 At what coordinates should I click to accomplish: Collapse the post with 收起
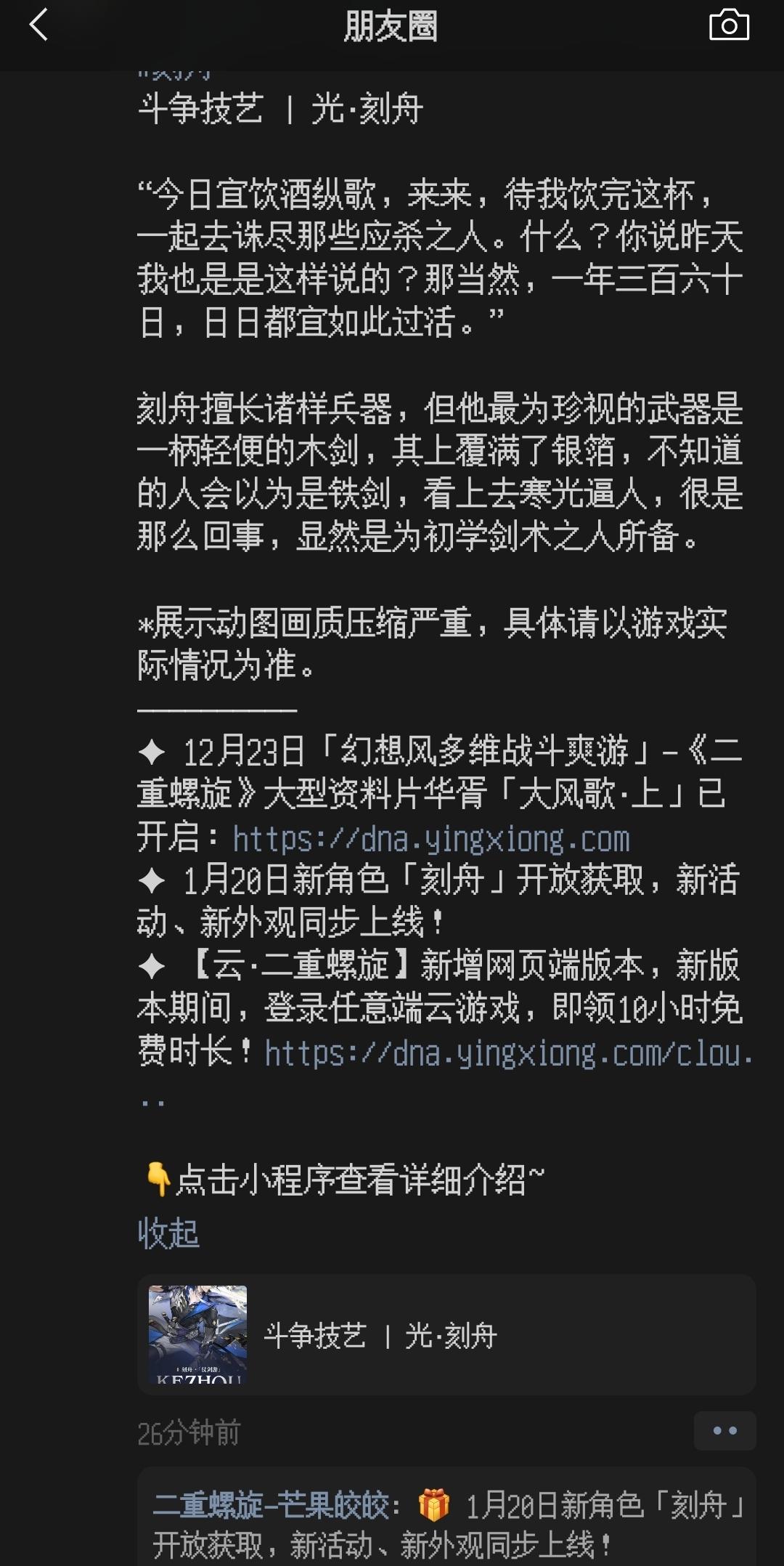click(168, 1233)
